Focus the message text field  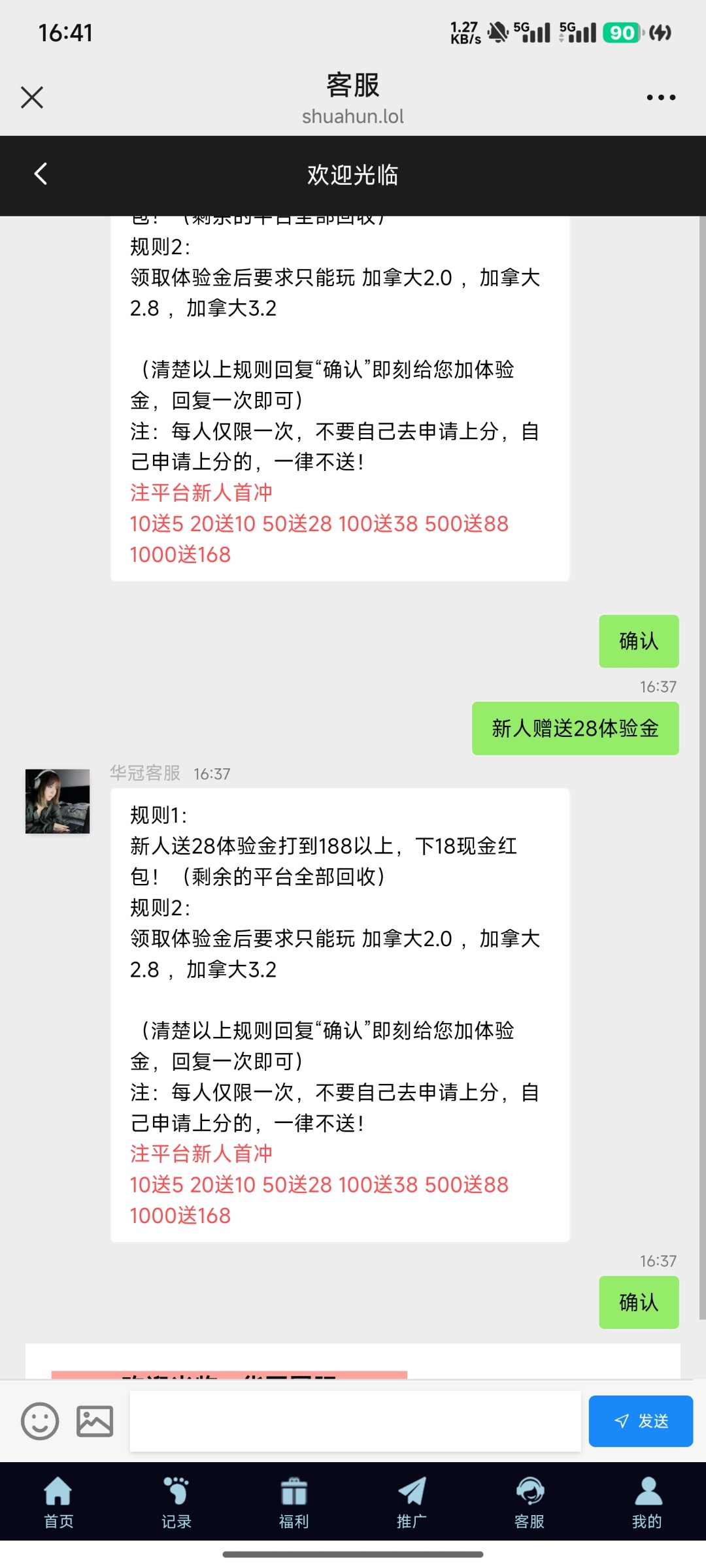click(355, 1421)
